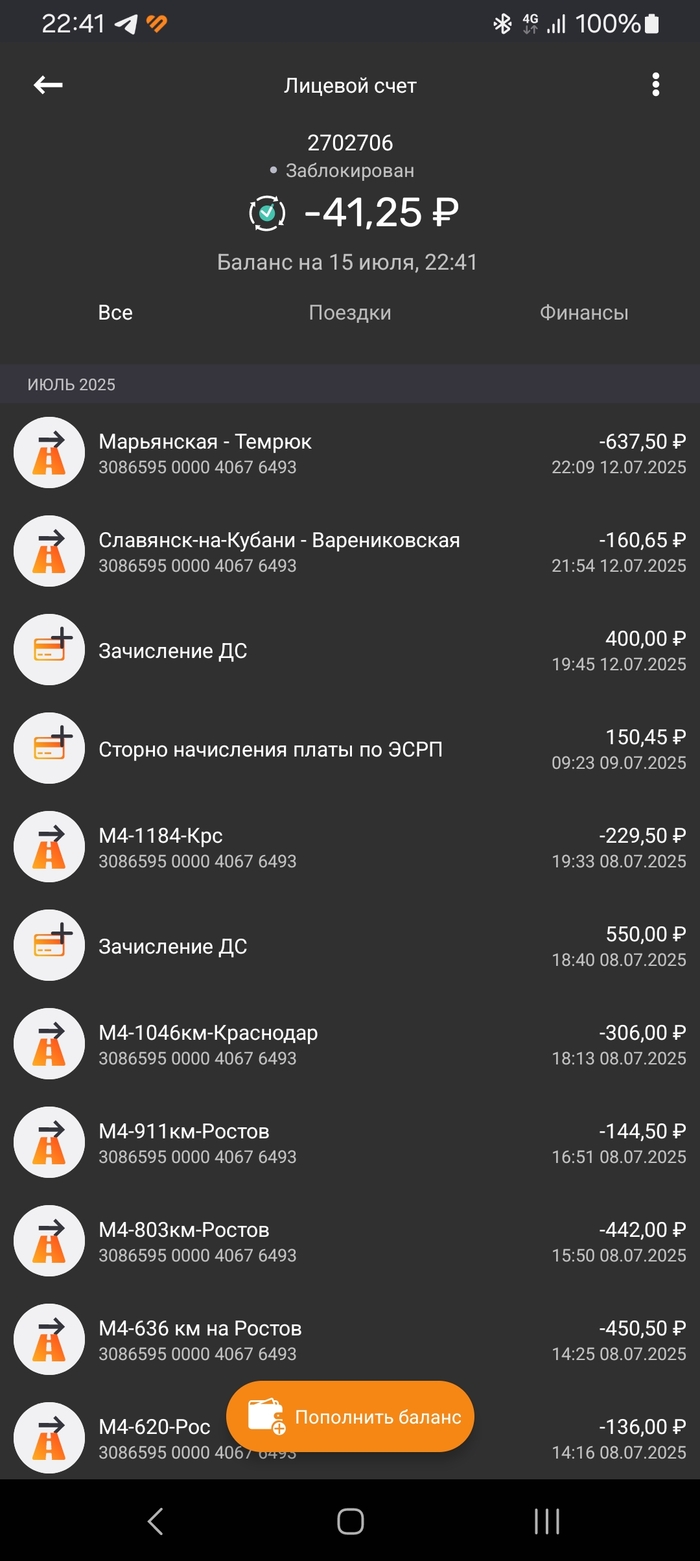Open the М4-1184-Крс trip
This screenshot has height=1561, width=700.
350,847
